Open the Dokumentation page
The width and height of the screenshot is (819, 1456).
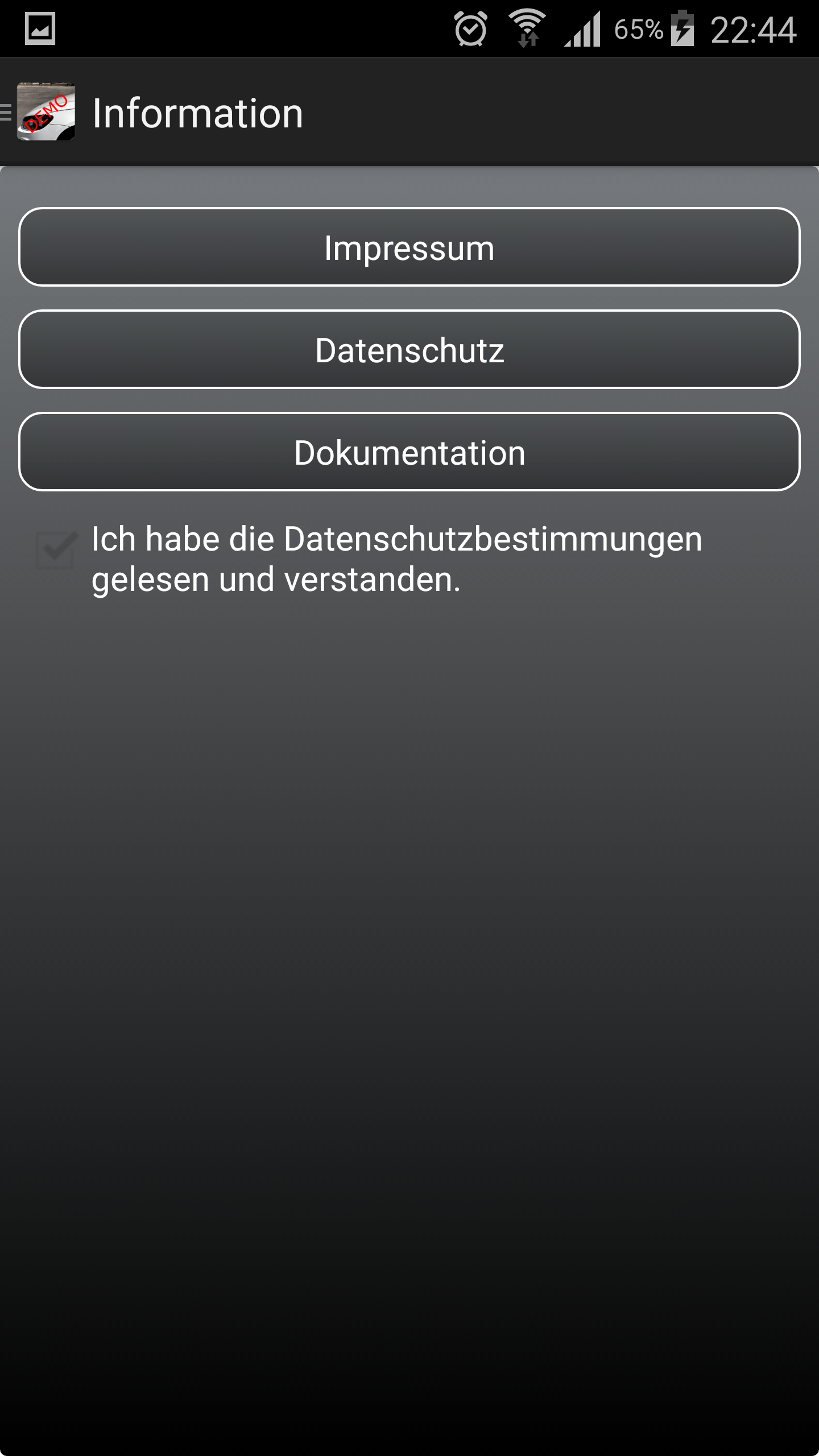tap(409, 452)
